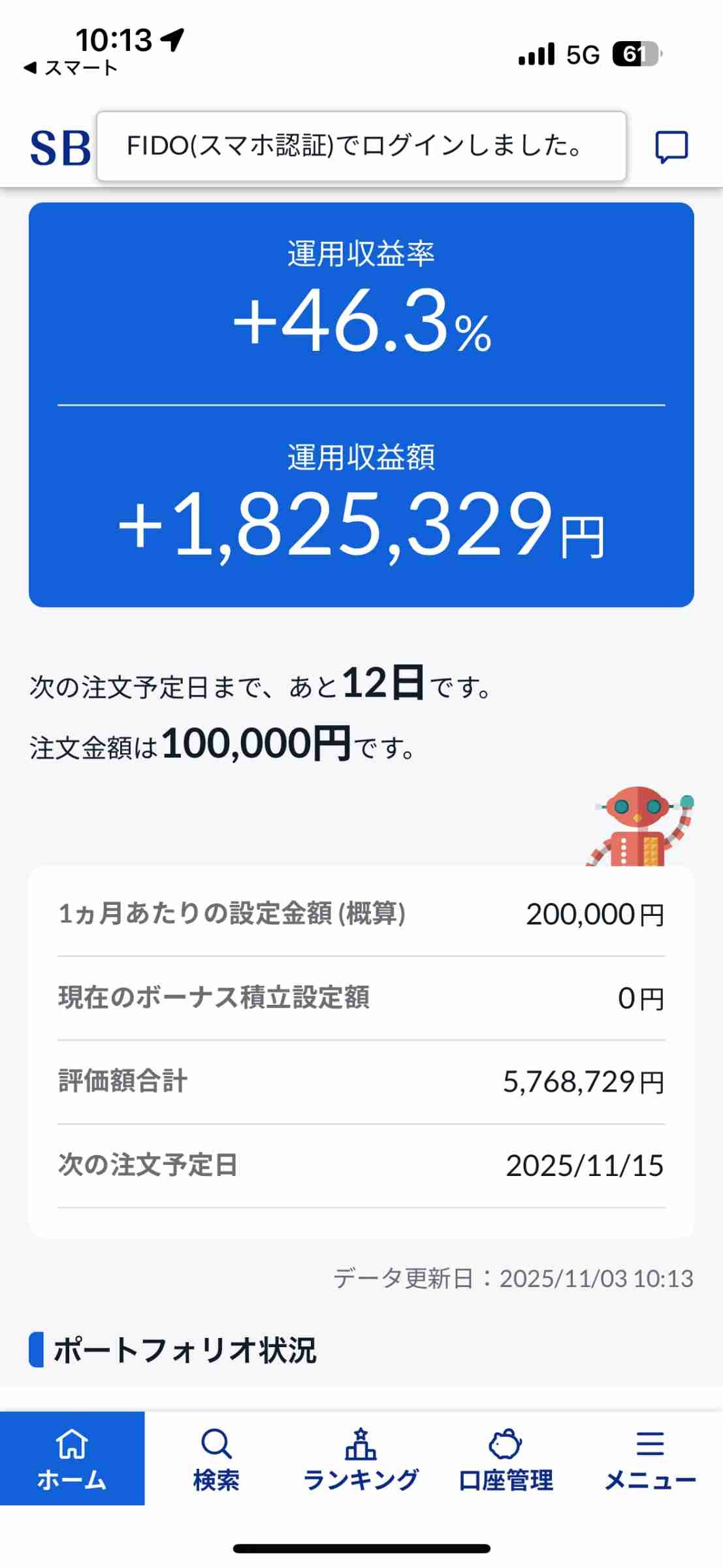
Task: Switch to the ホーム tab
Action: pos(72,1458)
